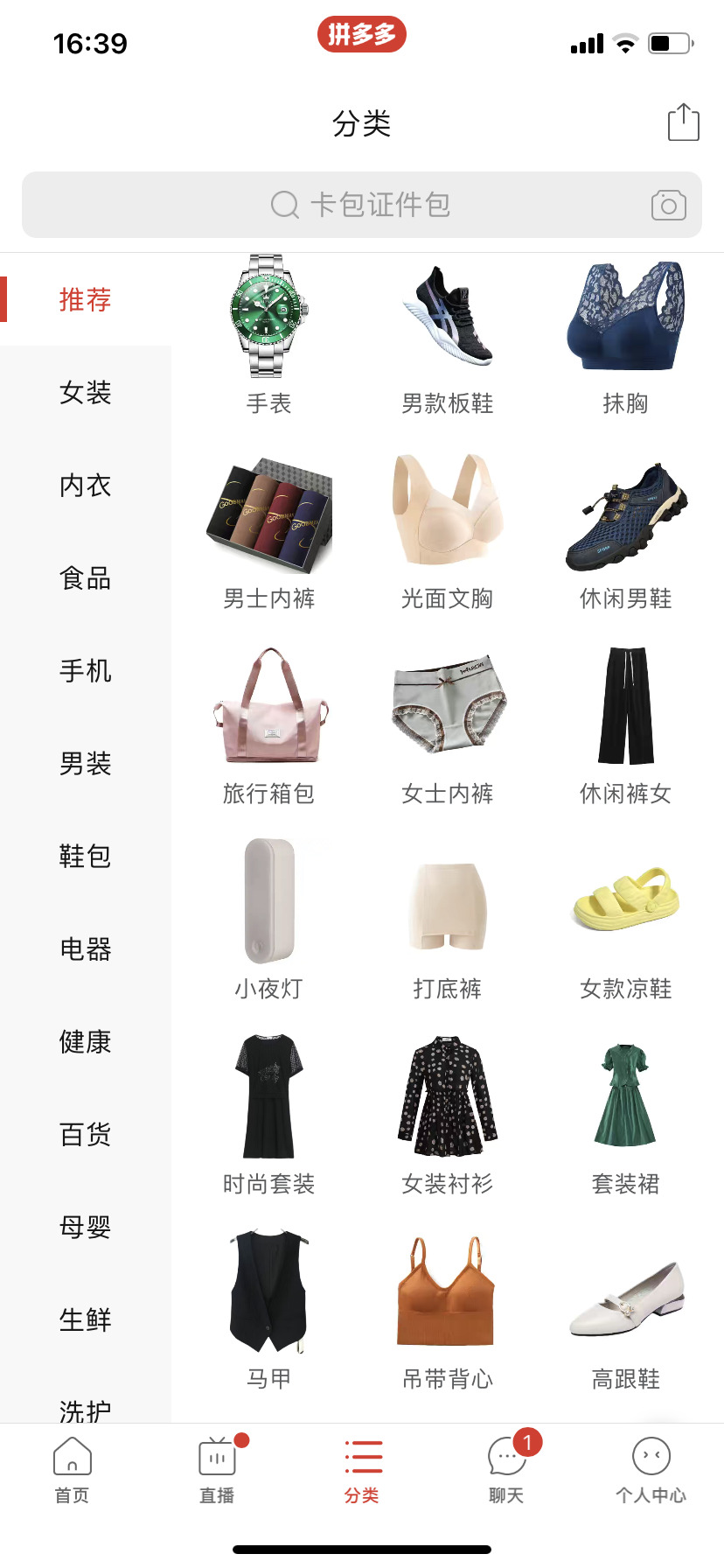Go to the 首页 tab

coord(72,1470)
